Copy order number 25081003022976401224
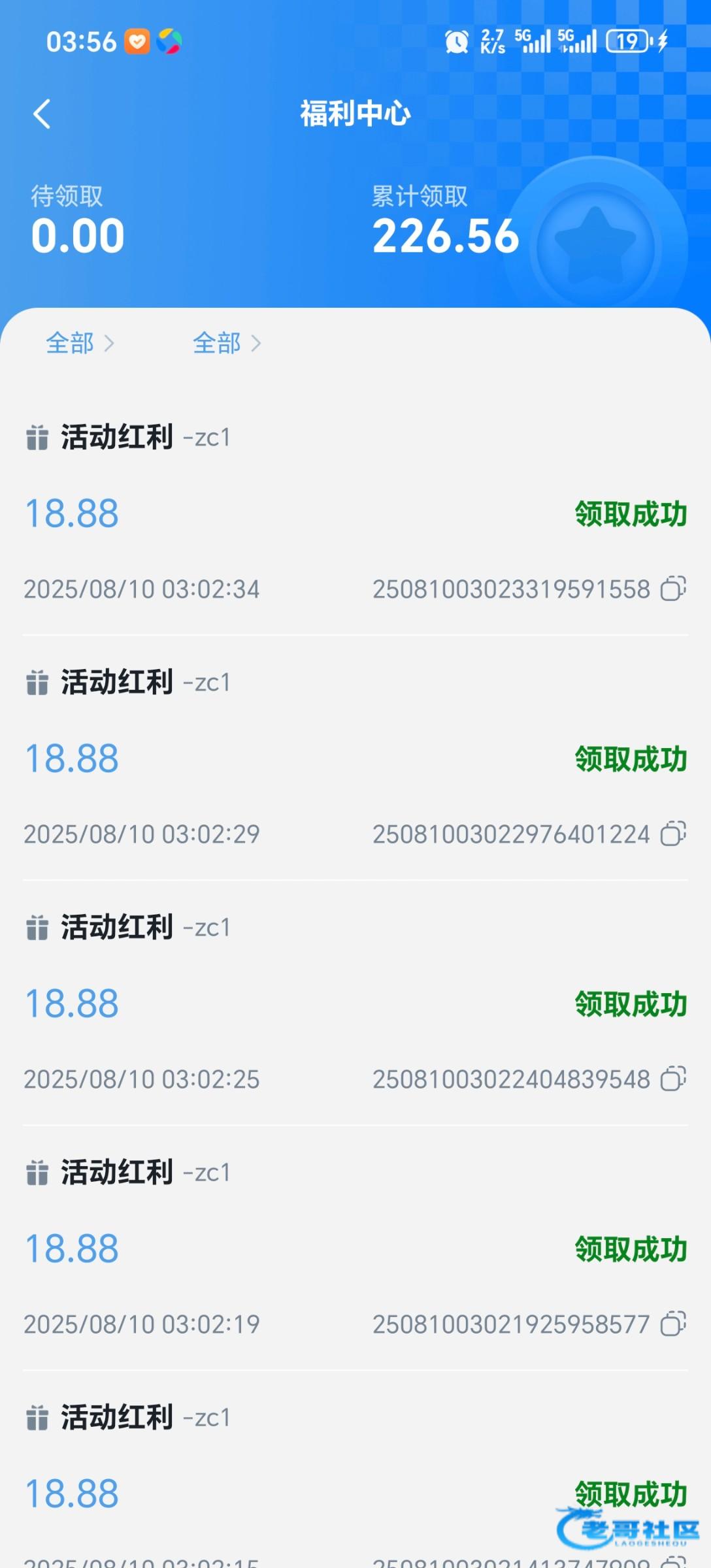The image size is (711, 1568). [x=673, y=834]
